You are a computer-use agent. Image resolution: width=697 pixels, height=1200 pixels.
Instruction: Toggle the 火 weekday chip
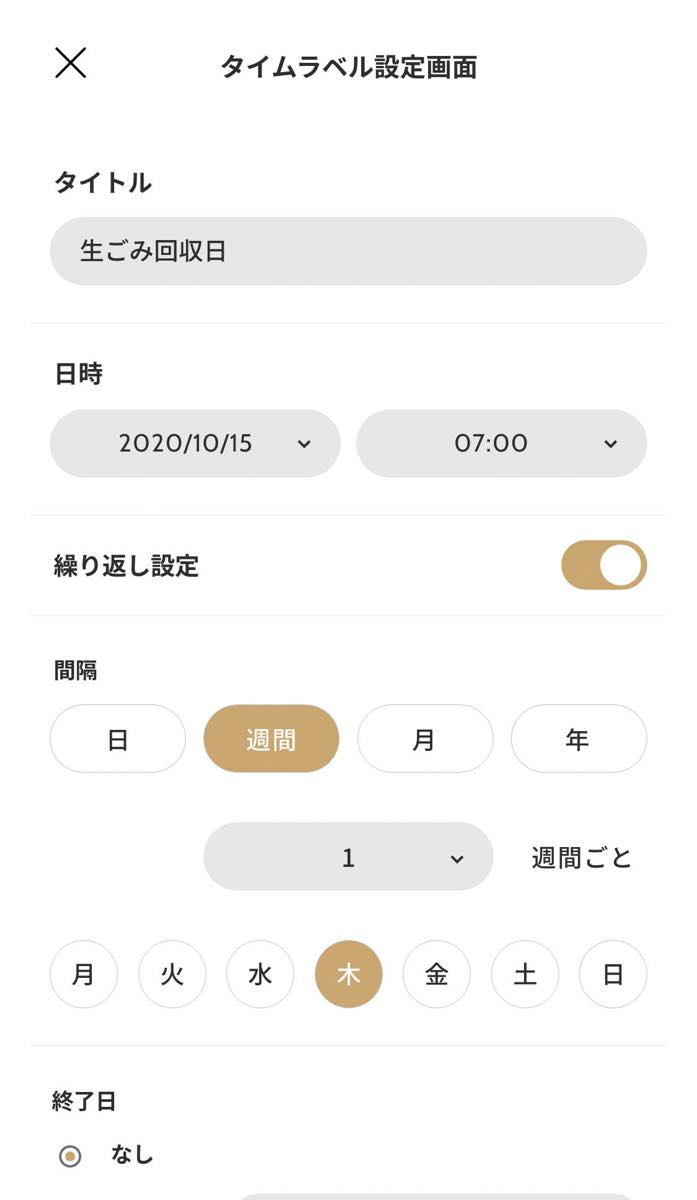[172, 974]
